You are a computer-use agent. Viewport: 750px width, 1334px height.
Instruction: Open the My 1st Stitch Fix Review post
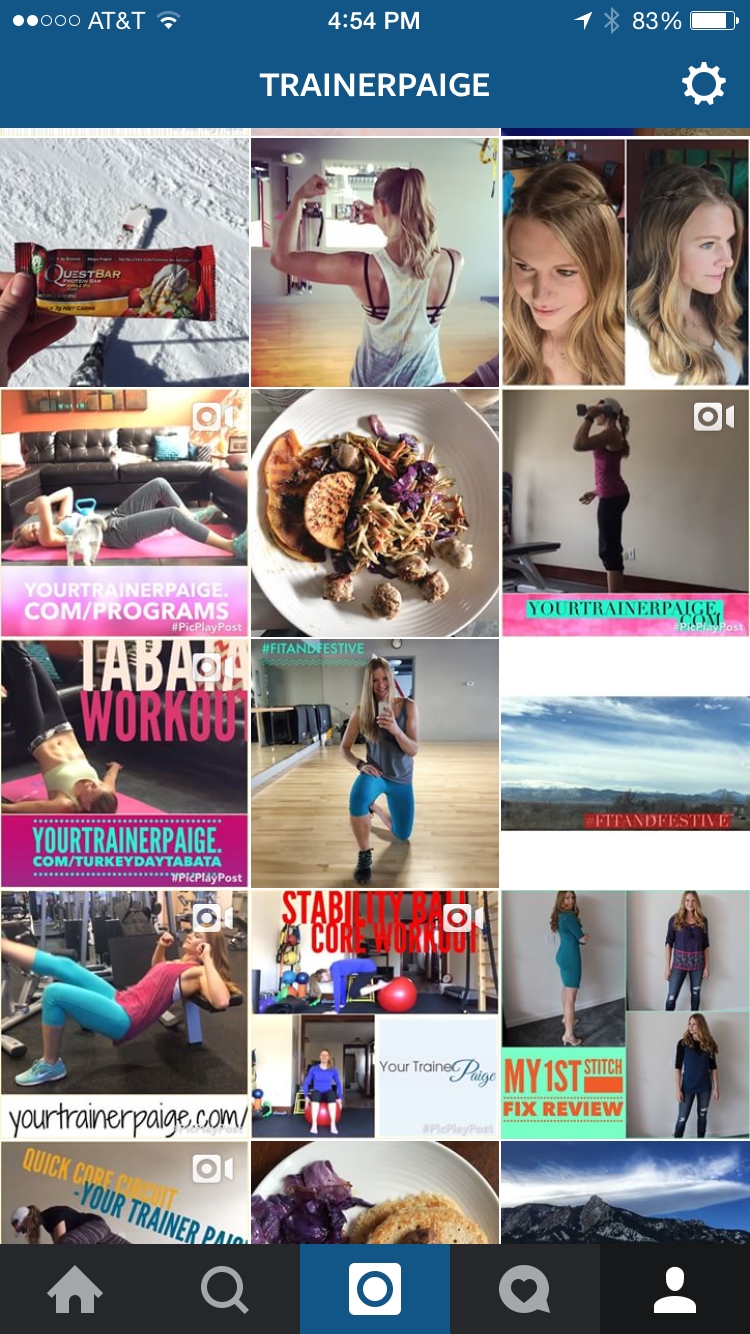pos(626,1015)
